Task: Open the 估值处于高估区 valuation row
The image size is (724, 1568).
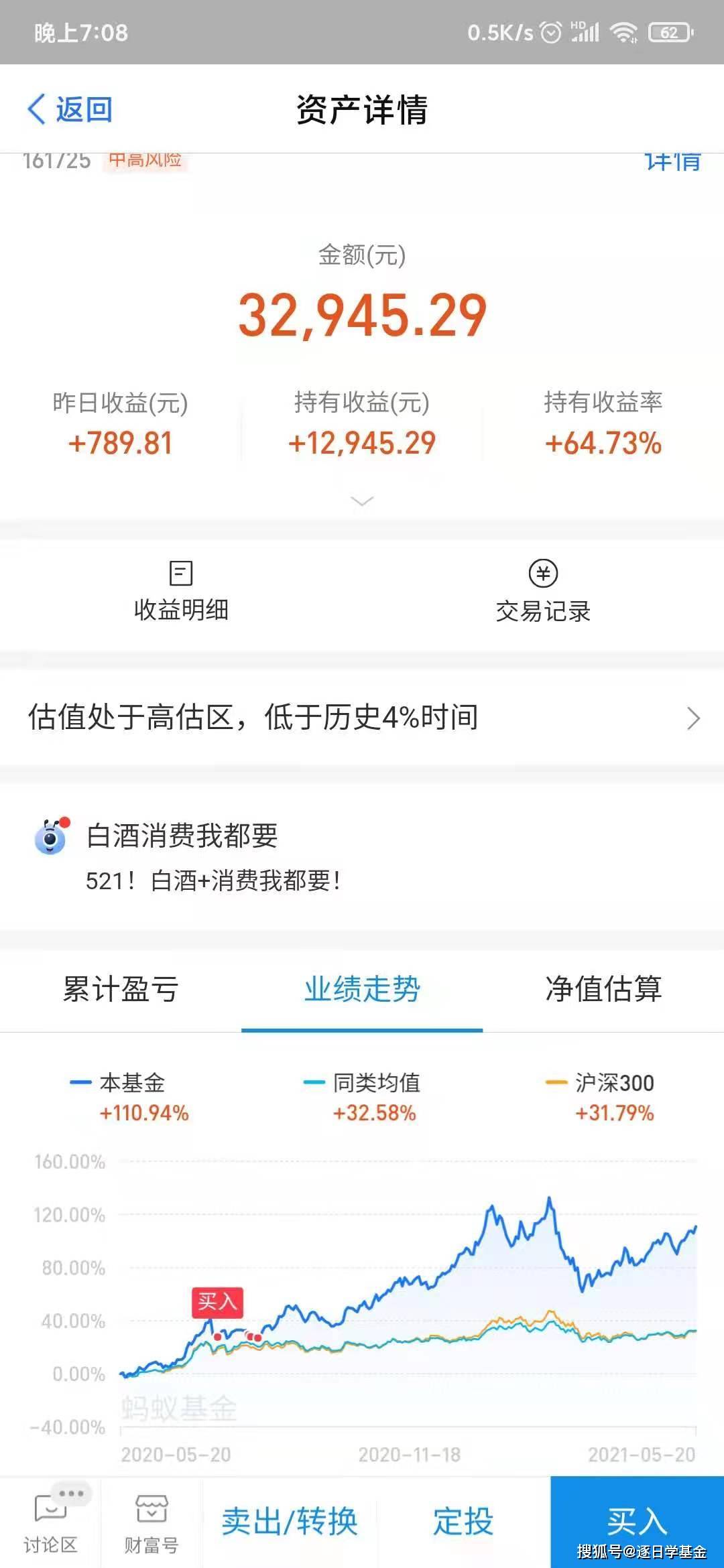Action: (362, 718)
